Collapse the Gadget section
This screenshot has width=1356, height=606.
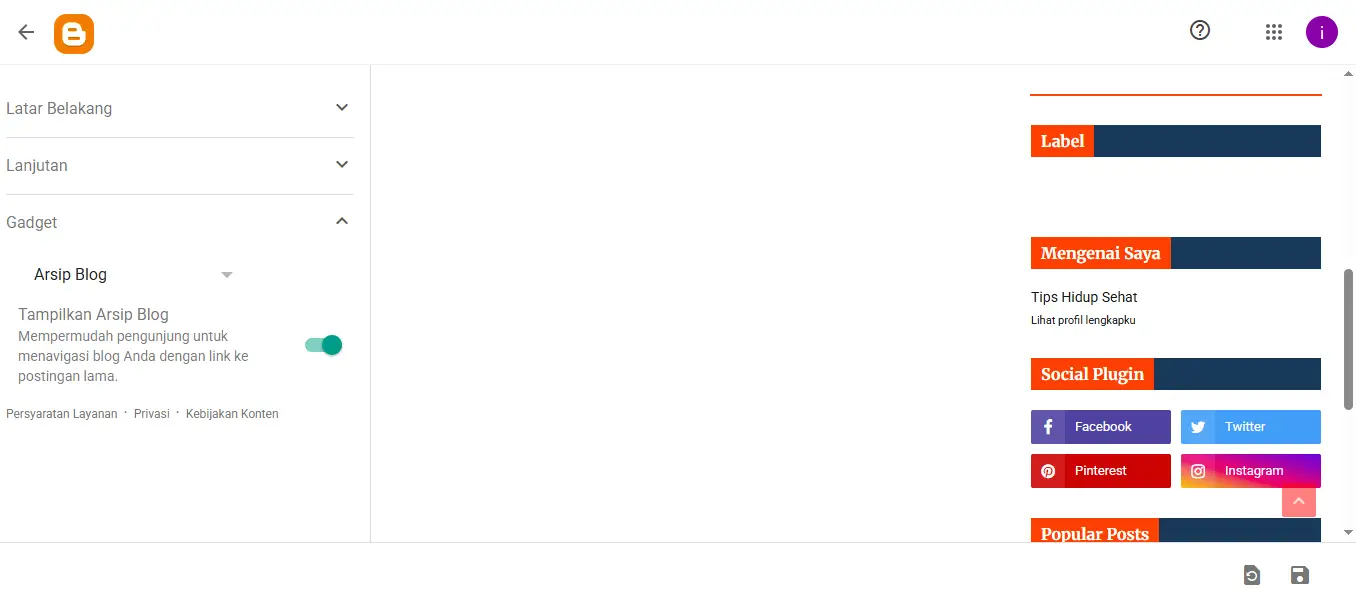[x=341, y=222]
